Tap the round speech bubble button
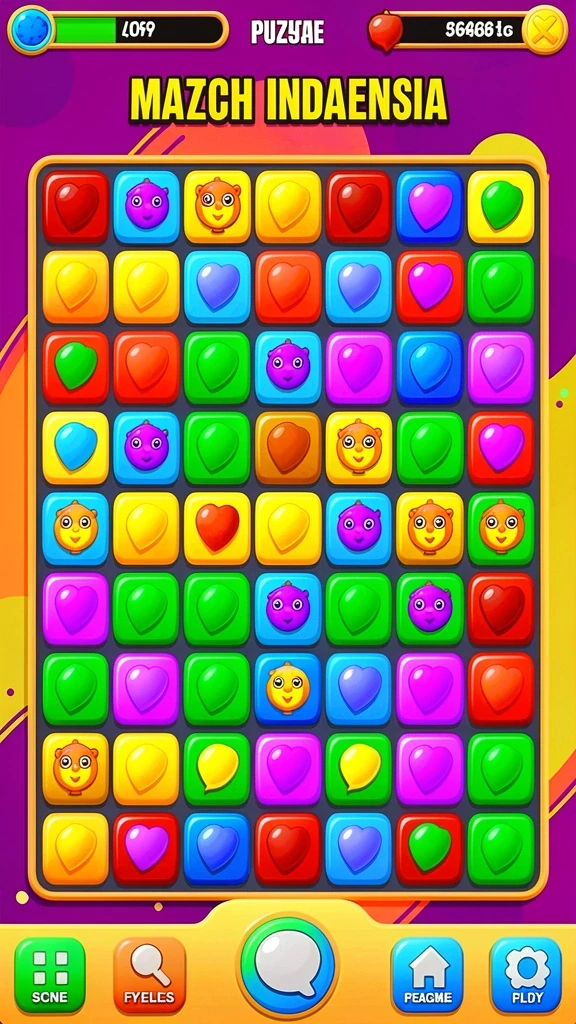The height and width of the screenshot is (1024, 576). coord(287,965)
